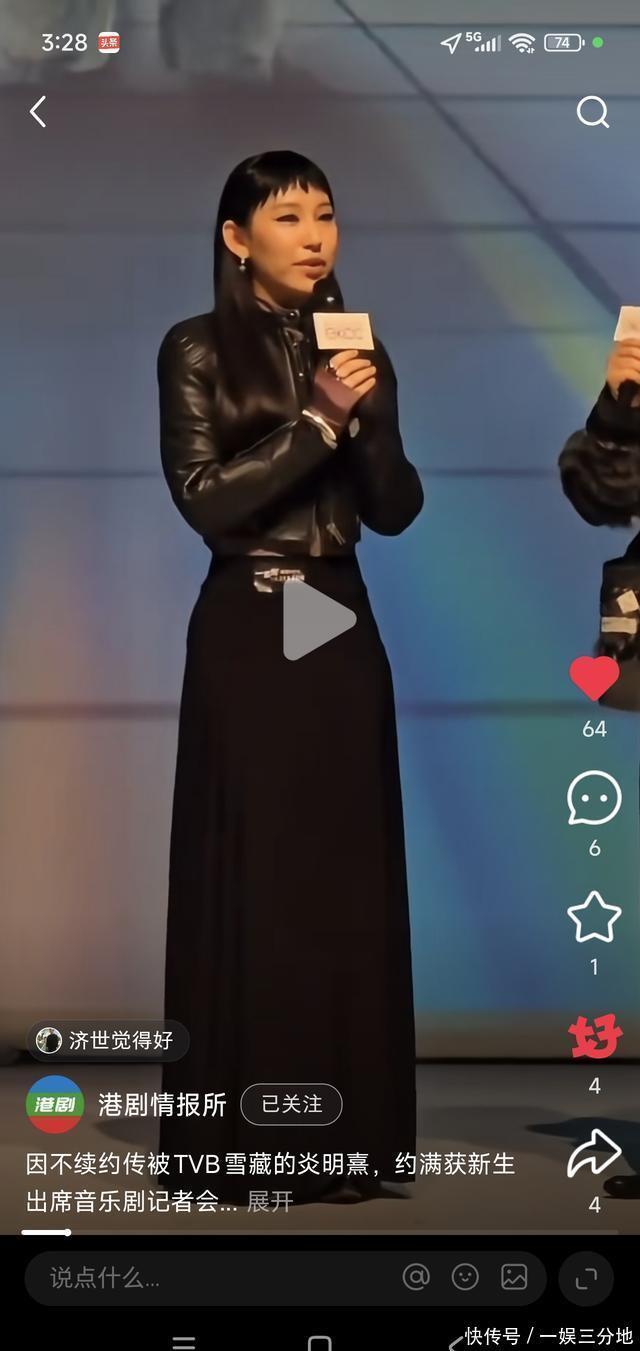This screenshot has height=1351, width=640.
Task: Enter fullscreen with the expand icon
Action: coord(586,1278)
